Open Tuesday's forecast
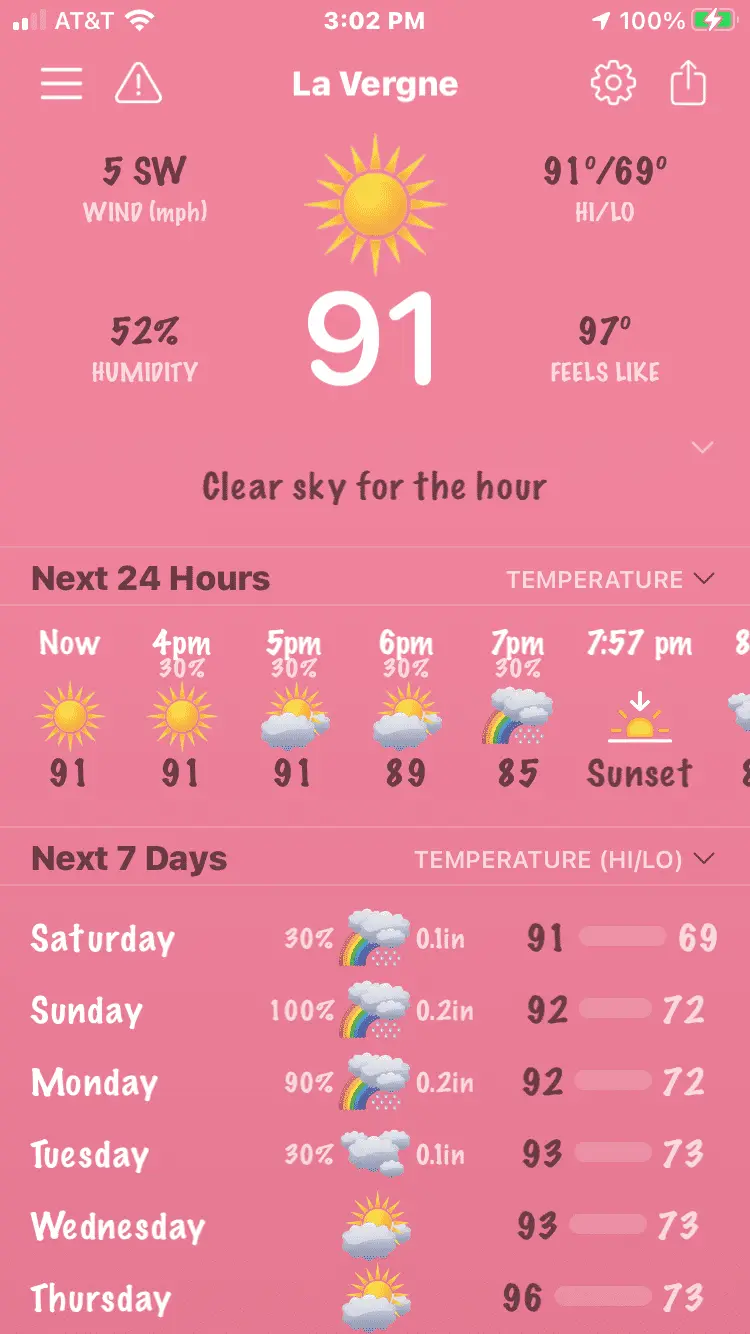Image resolution: width=750 pixels, height=1334 pixels. [x=374, y=1154]
